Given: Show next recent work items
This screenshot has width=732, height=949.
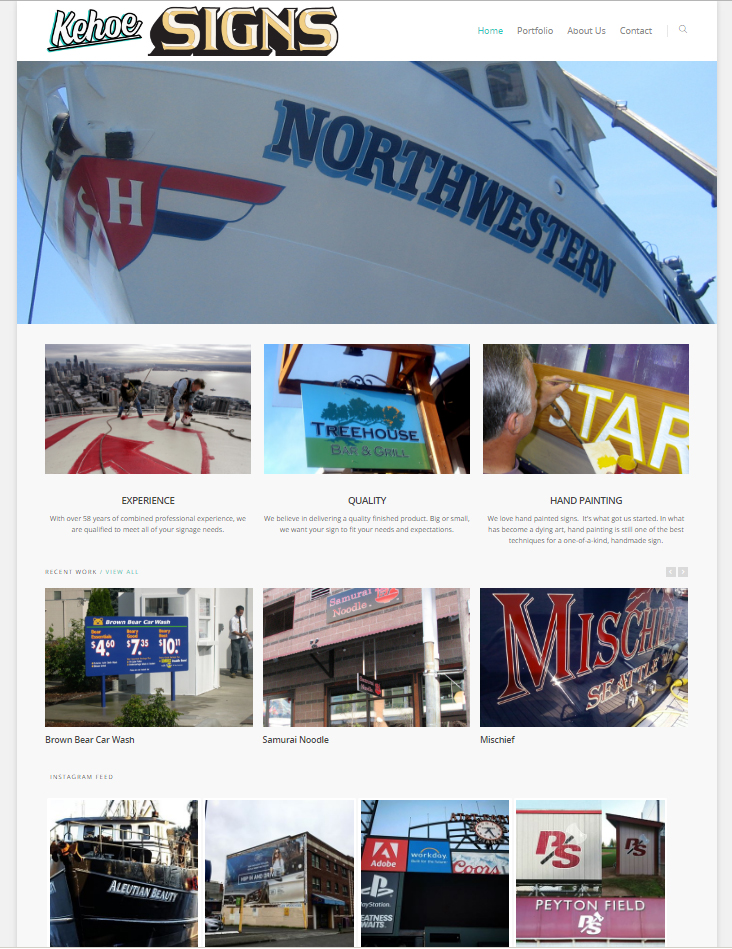Looking at the screenshot, I should 683,572.
